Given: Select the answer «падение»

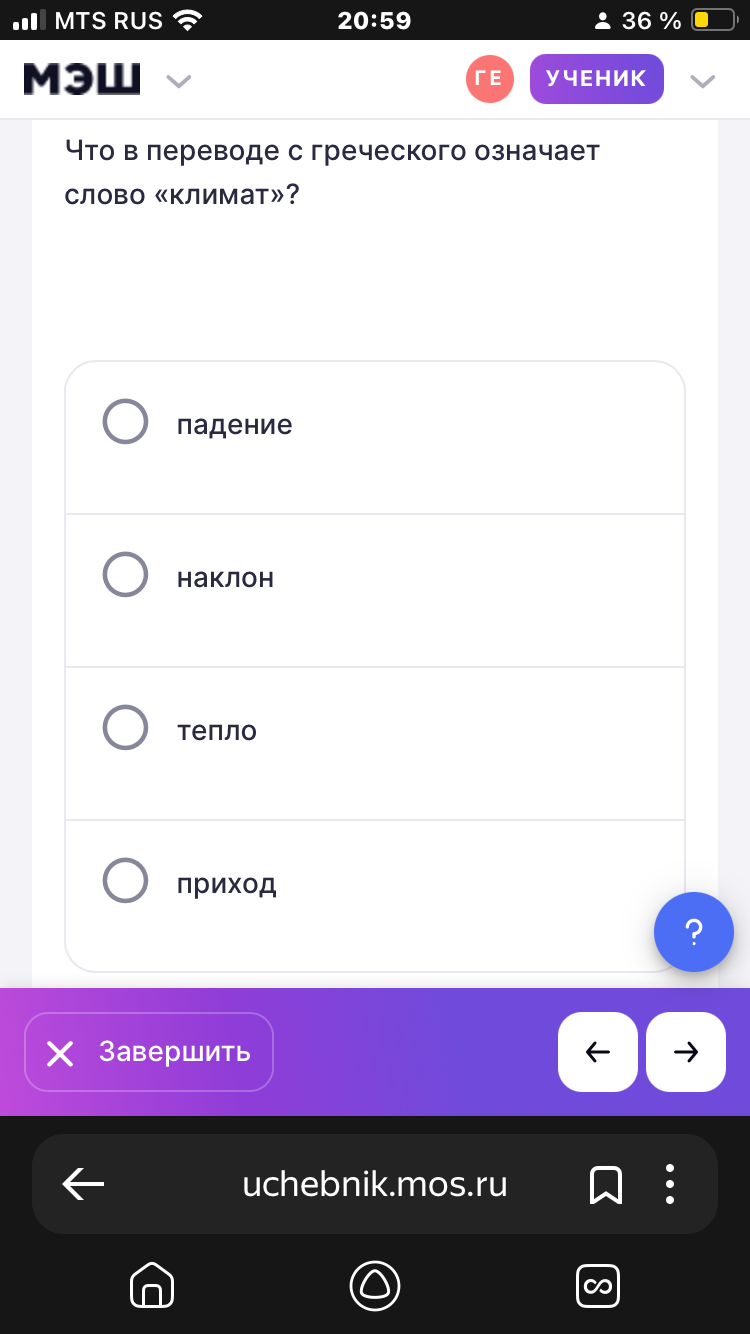Looking at the screenshot, I should click(126, 422).
